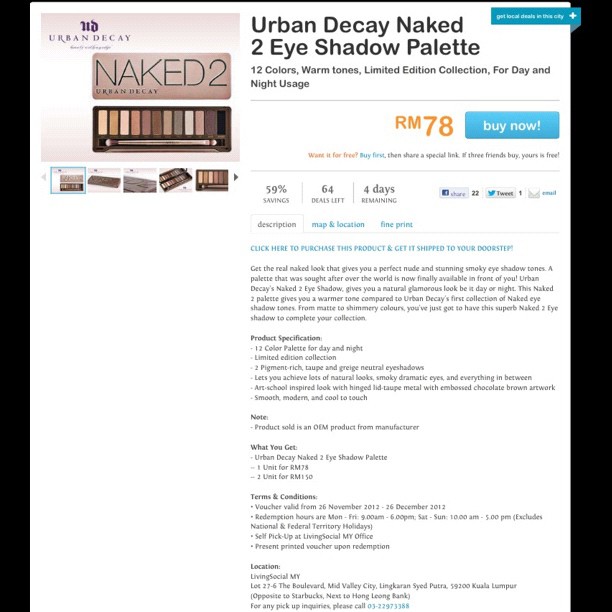View the second product thumbnail

pos(104,179)
